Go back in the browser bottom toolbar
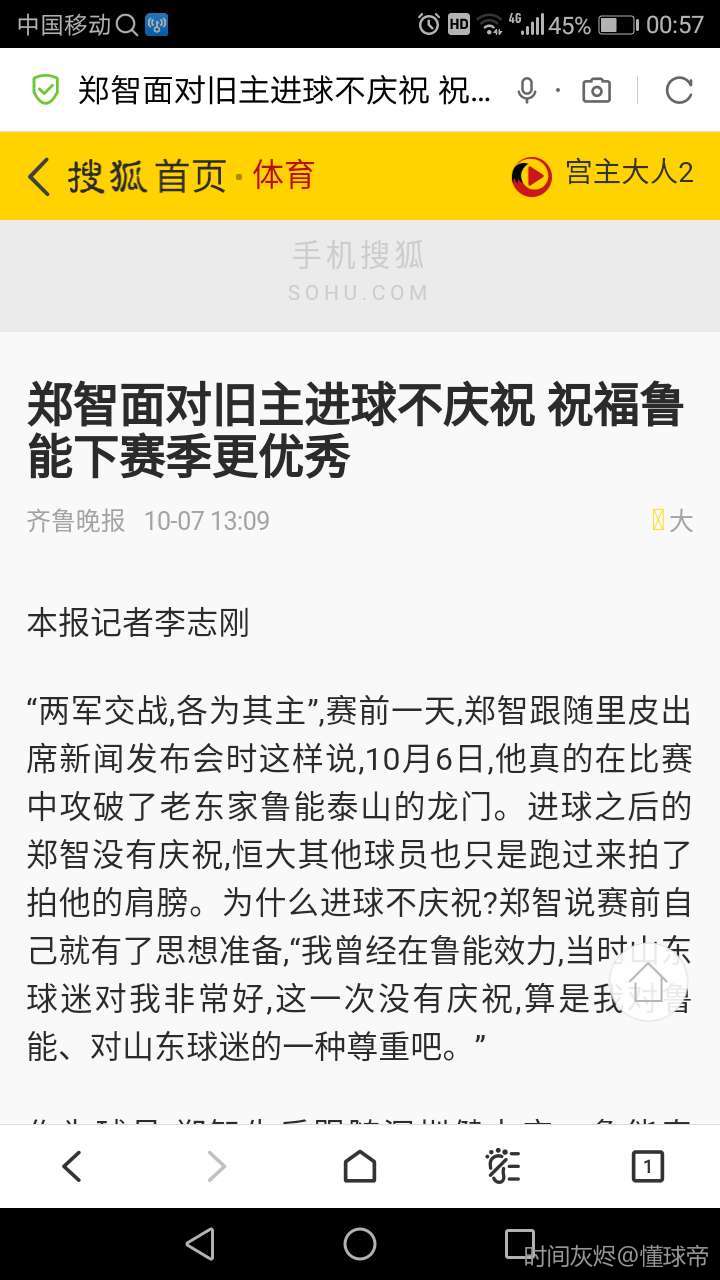 71,1166
